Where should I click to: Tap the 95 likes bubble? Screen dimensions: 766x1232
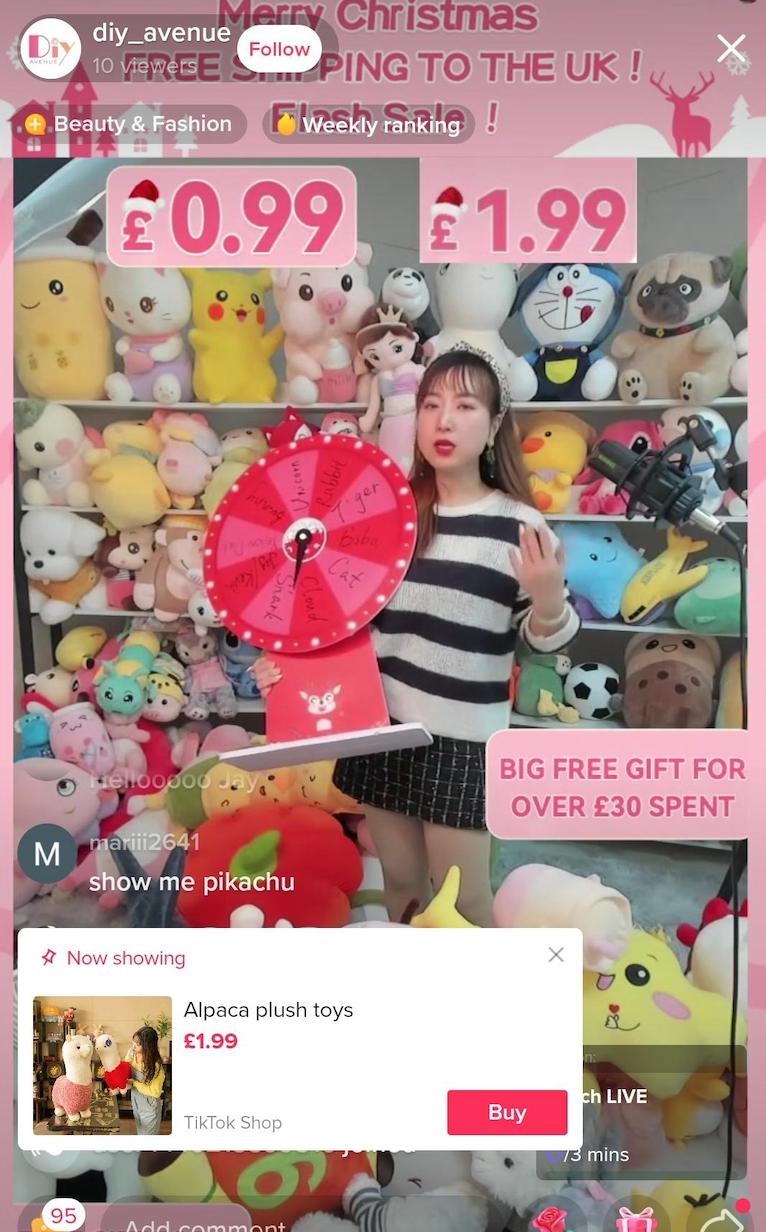(x=63, y=1215)
